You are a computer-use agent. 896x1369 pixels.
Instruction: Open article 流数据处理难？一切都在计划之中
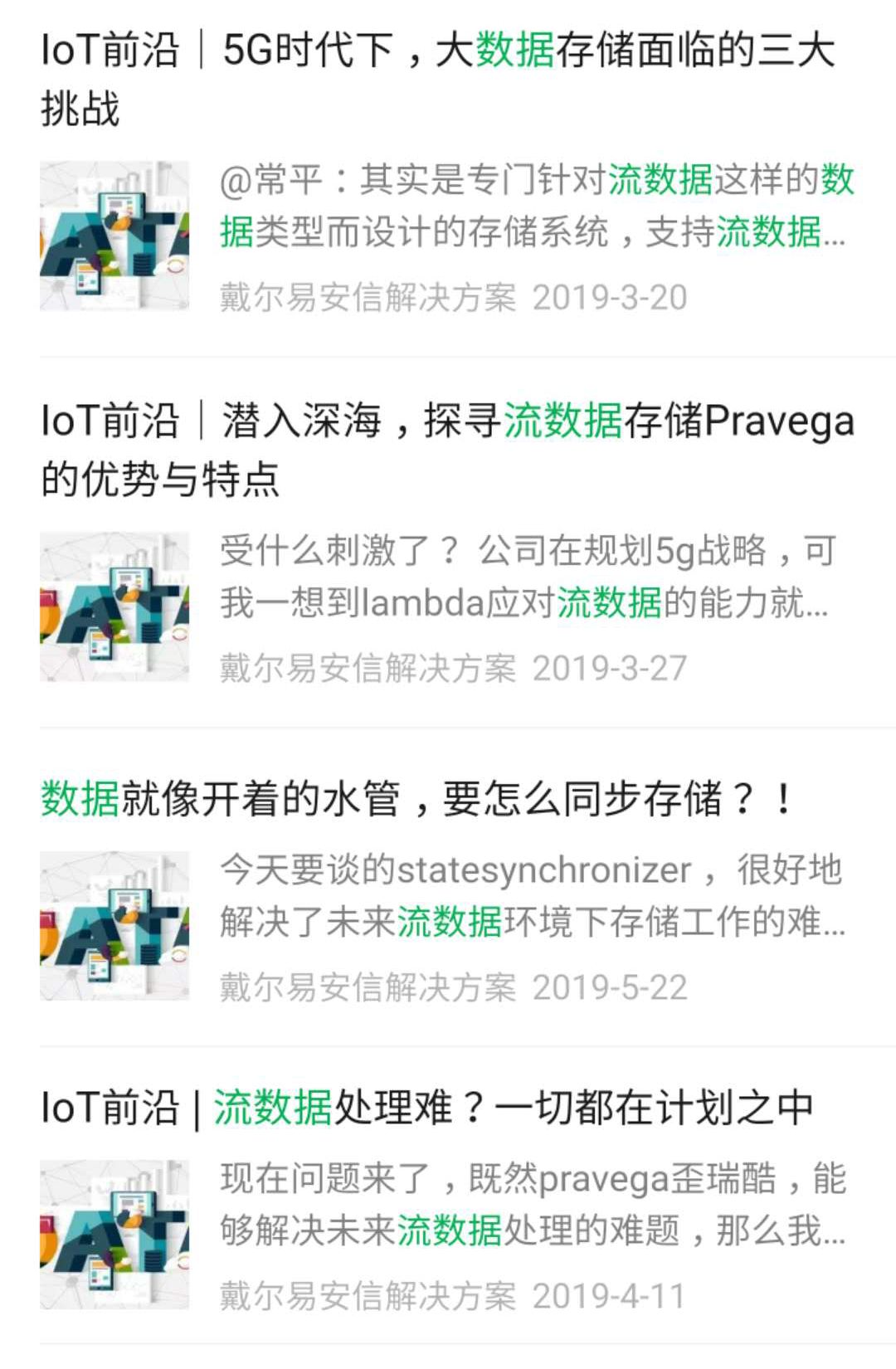click(x=427, y=1108)
